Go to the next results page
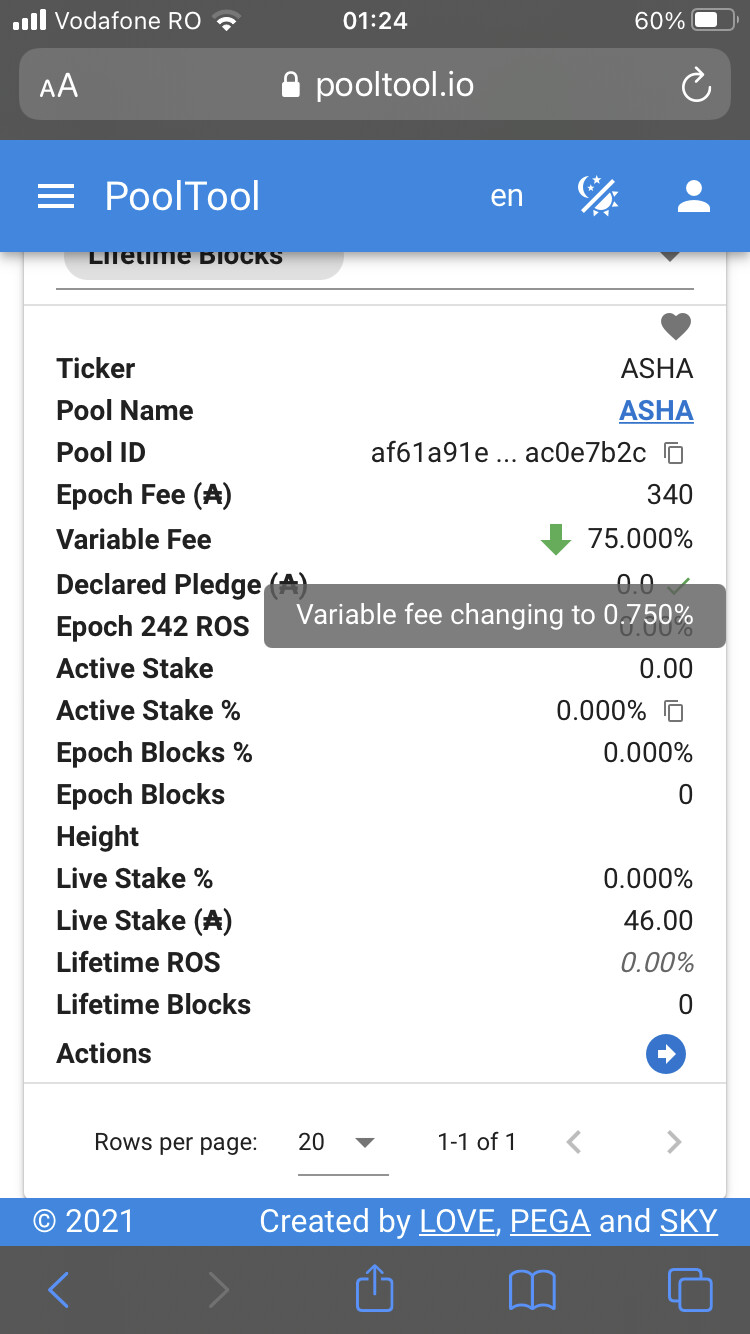This screenshot has height=1334, width=750. (x=674, y=1142)
